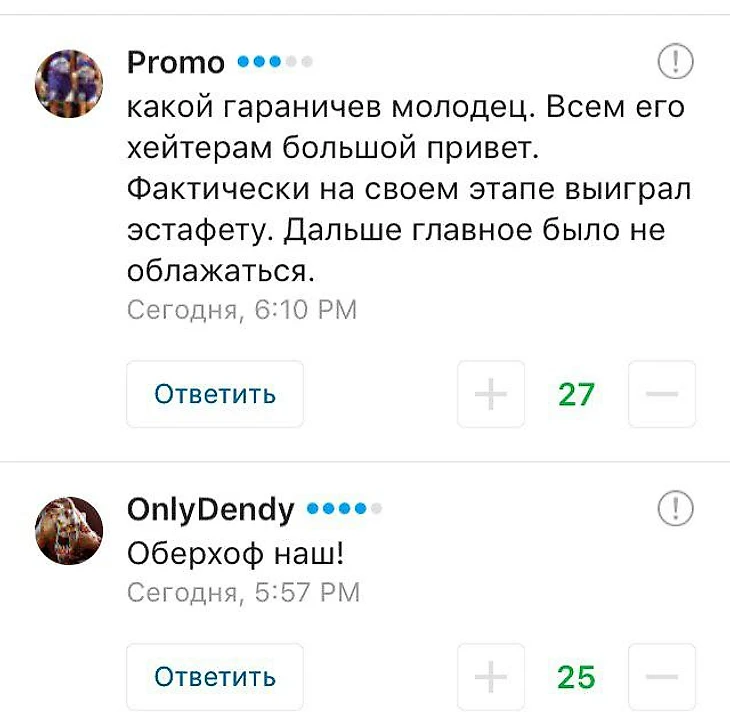
Task: Open Promo's profile avatar
Action: [x=69, y=83]
